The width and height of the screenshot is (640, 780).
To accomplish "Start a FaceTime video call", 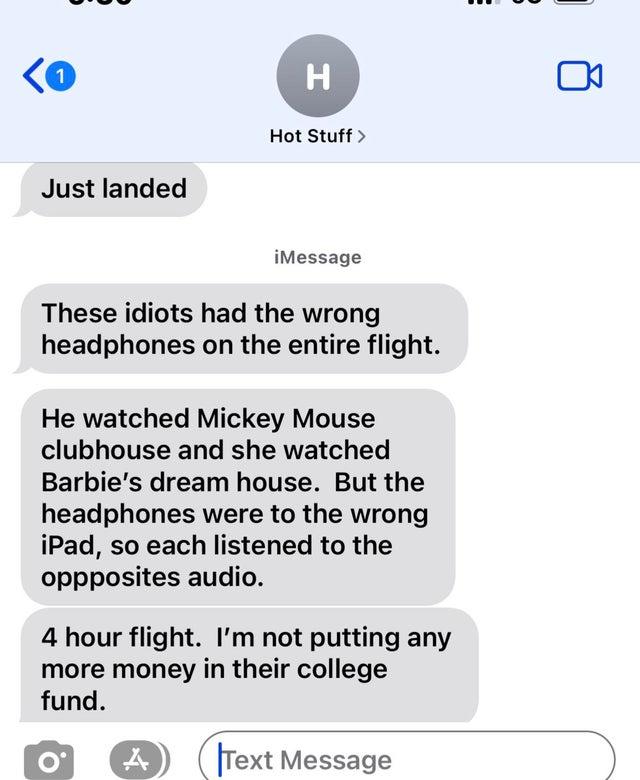I will click(x=580, y=75).
